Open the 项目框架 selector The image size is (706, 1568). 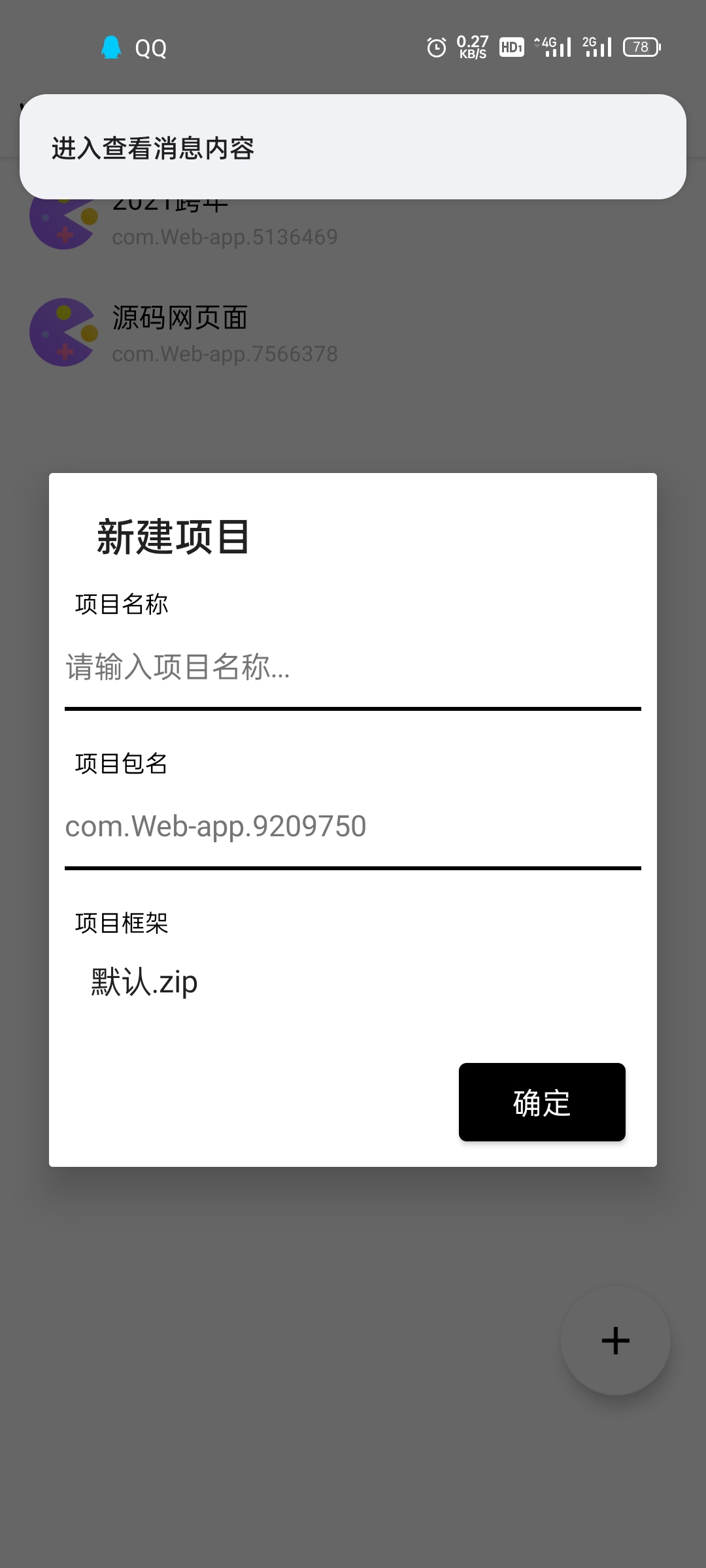[x=120, y=923]
